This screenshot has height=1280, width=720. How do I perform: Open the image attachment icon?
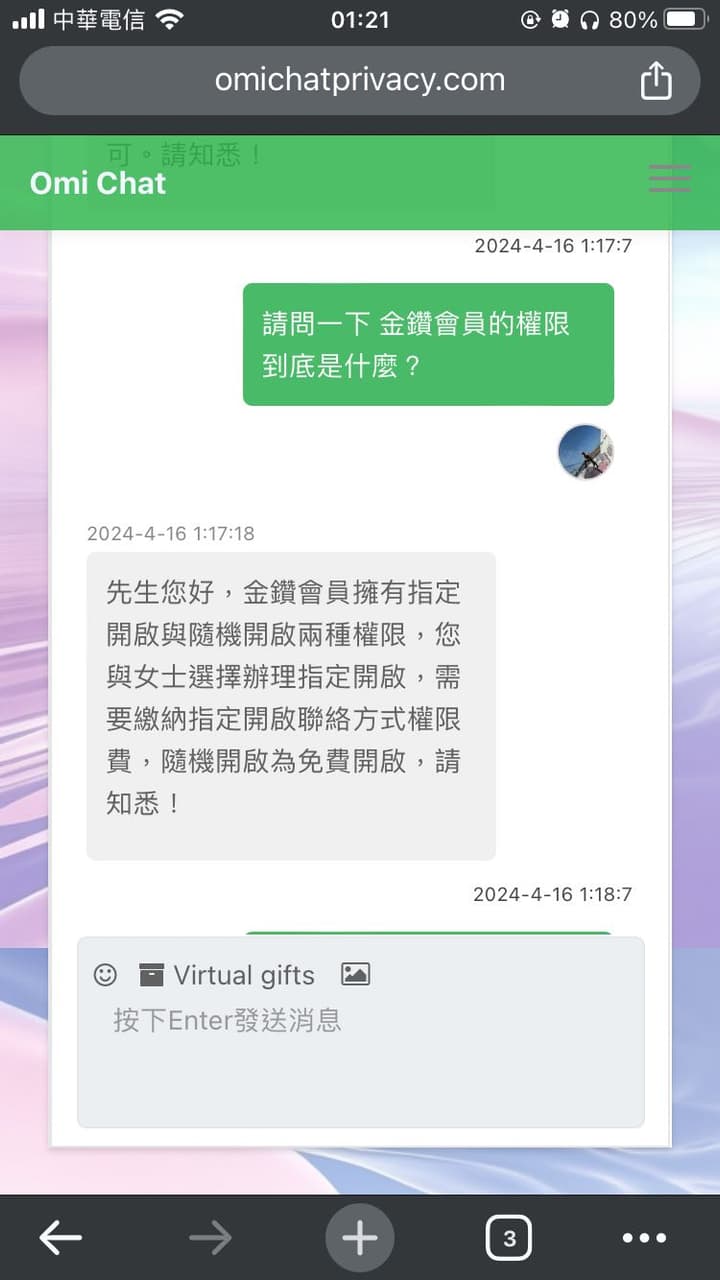point(356,974)
